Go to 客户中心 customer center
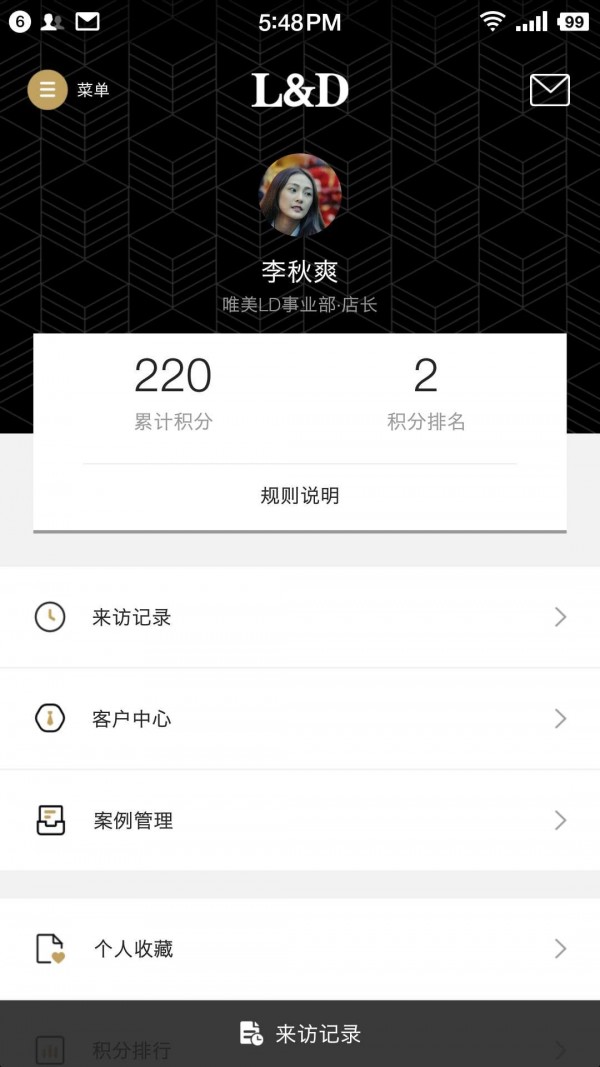Screen dimensions: 600x1067 pyautogui.click(x=300, y=719)
